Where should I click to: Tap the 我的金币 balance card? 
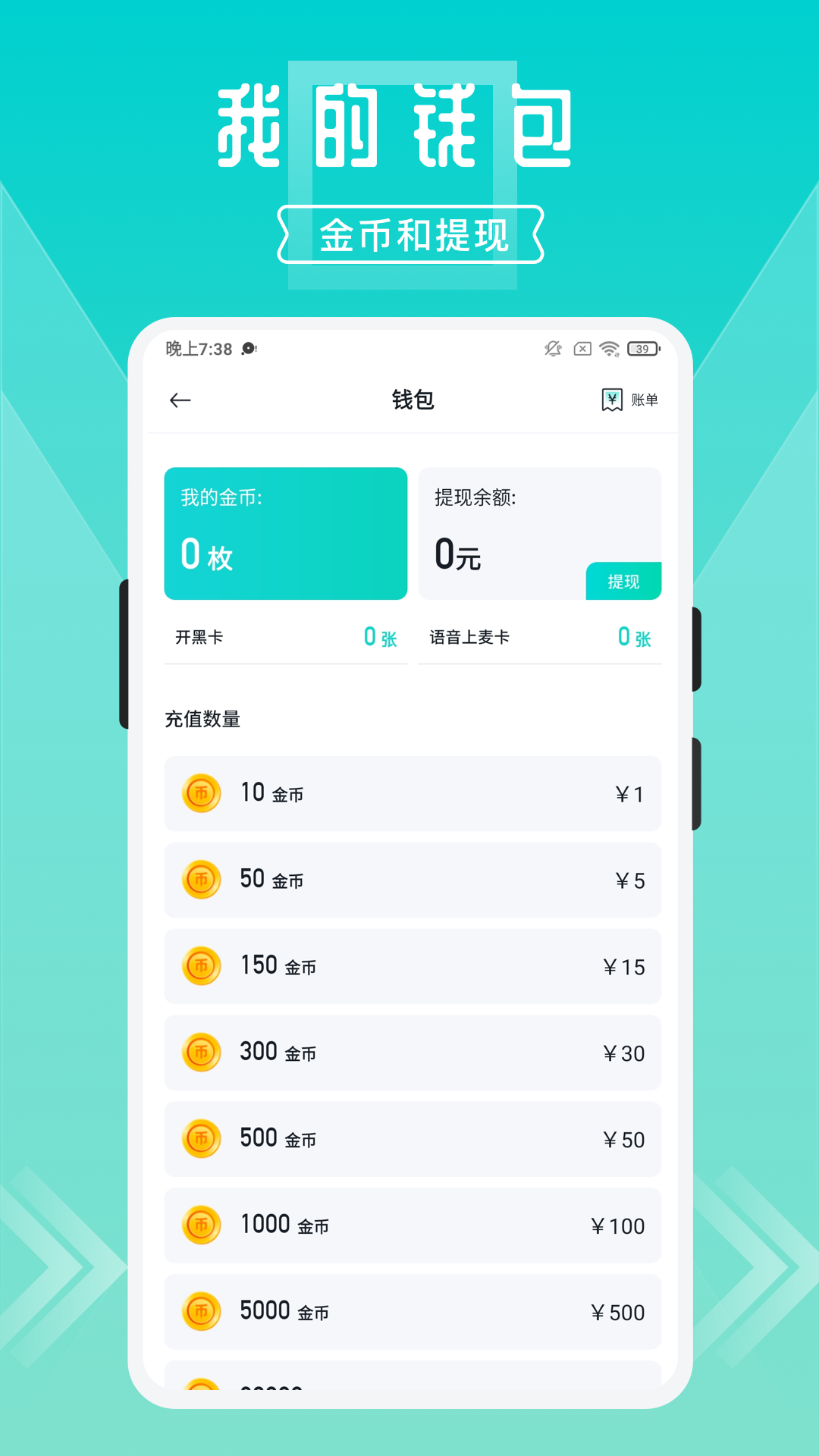coord(285,535)
